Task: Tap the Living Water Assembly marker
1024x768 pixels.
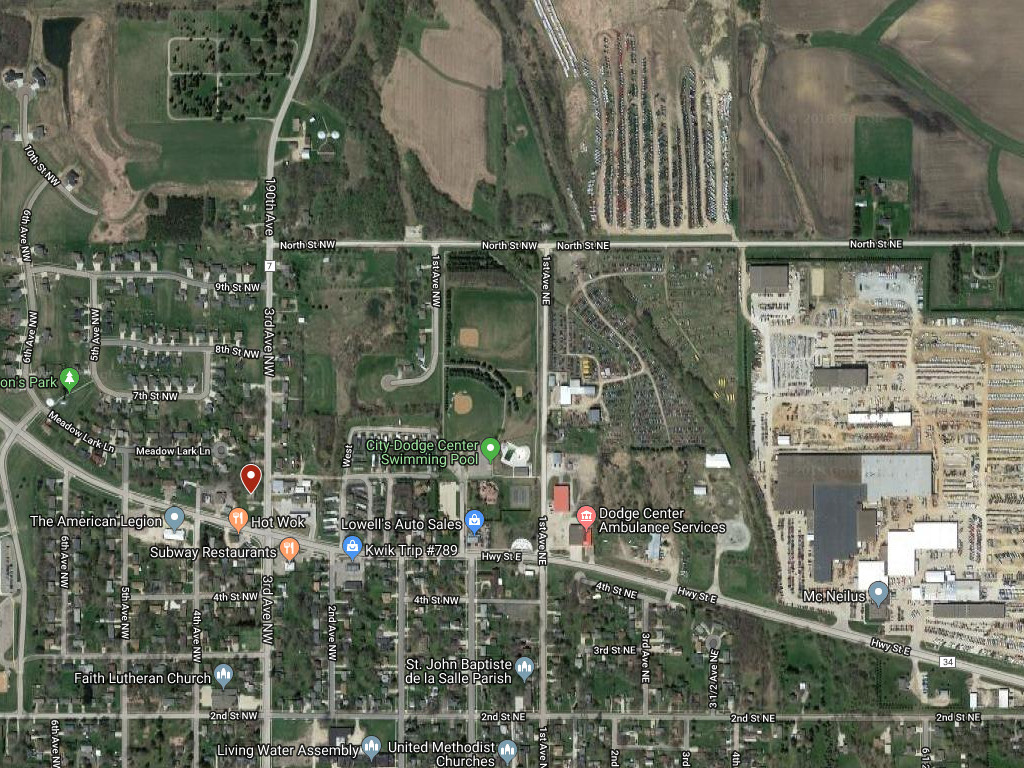Action: pos(371,746)
